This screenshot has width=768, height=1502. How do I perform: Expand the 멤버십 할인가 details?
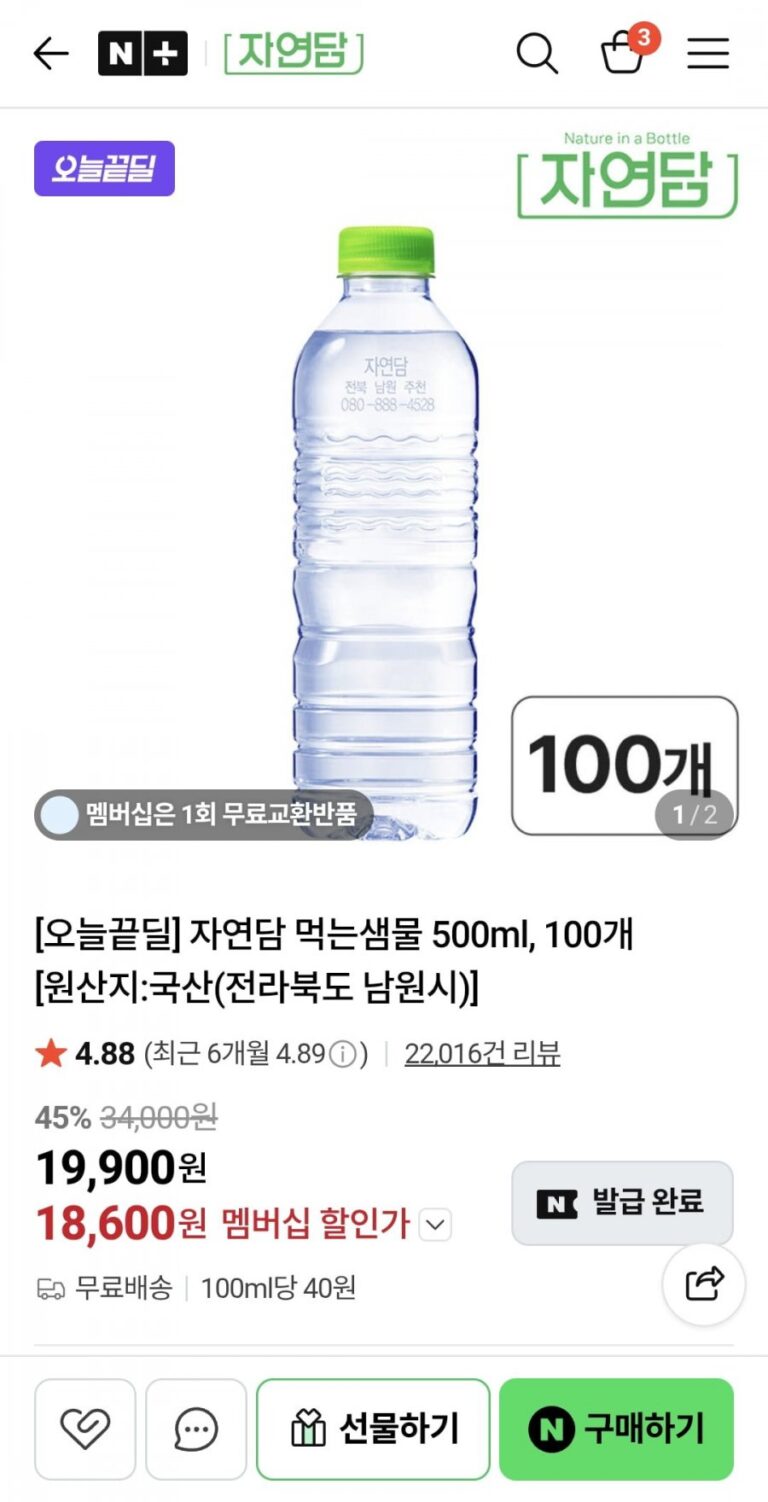(x=435, y=1224)
